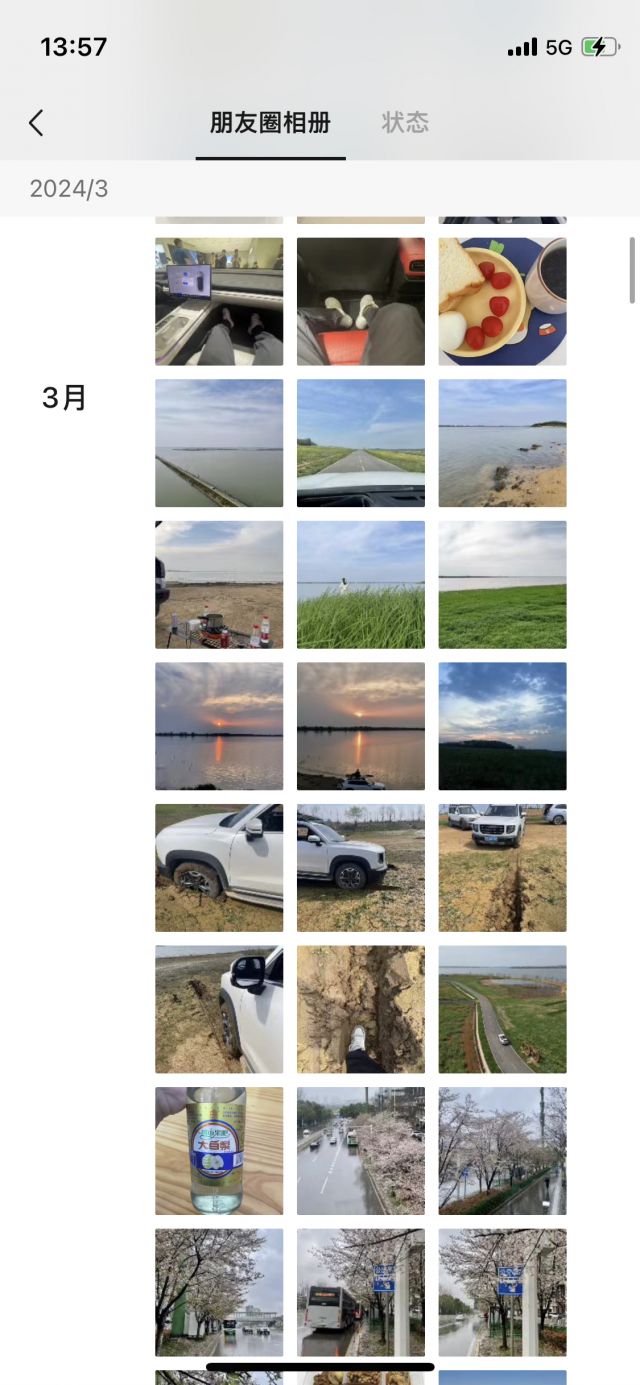Screen dimensions: 640x1385
Task: View the shoreline with sandy beach photo
Action: [502, 443]
